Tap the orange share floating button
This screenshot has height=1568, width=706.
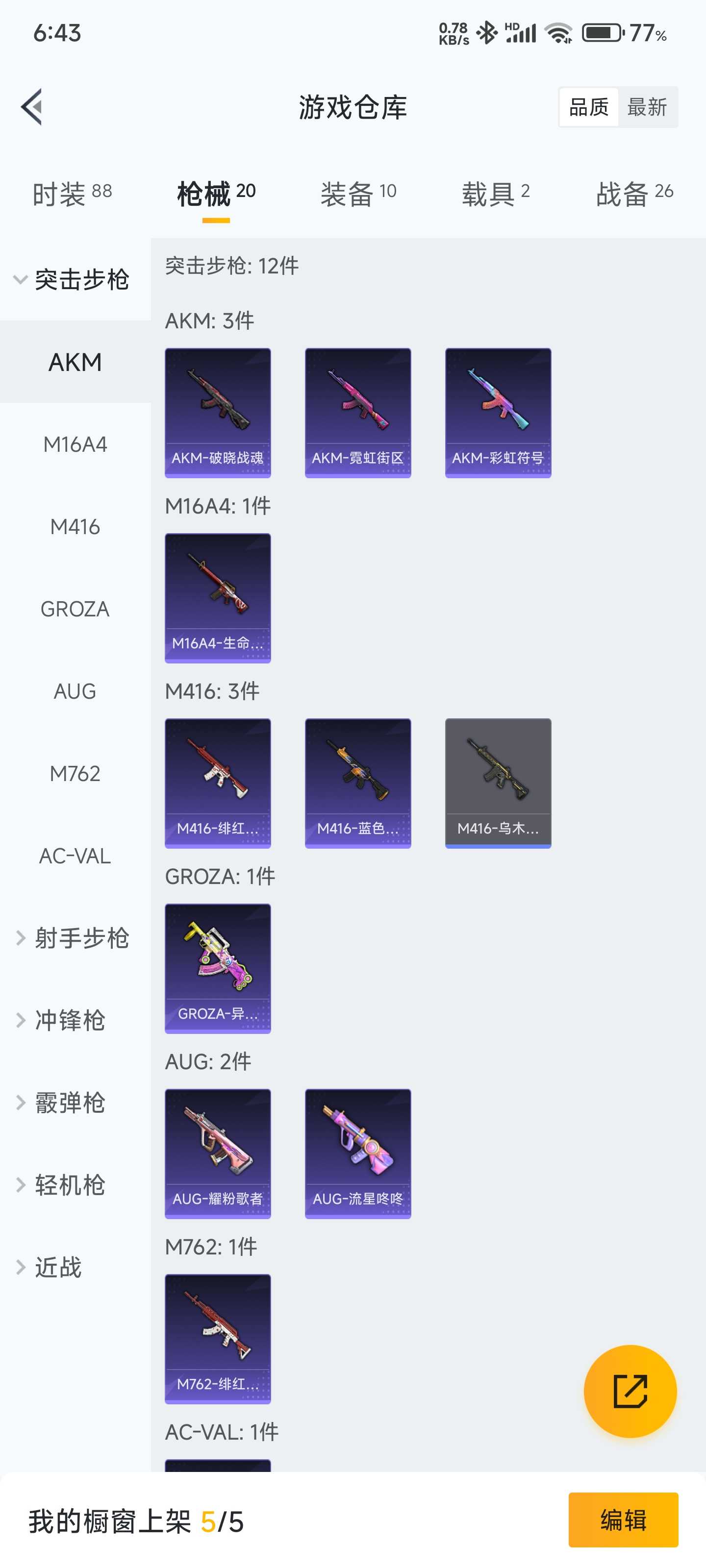pos(630,1391)
